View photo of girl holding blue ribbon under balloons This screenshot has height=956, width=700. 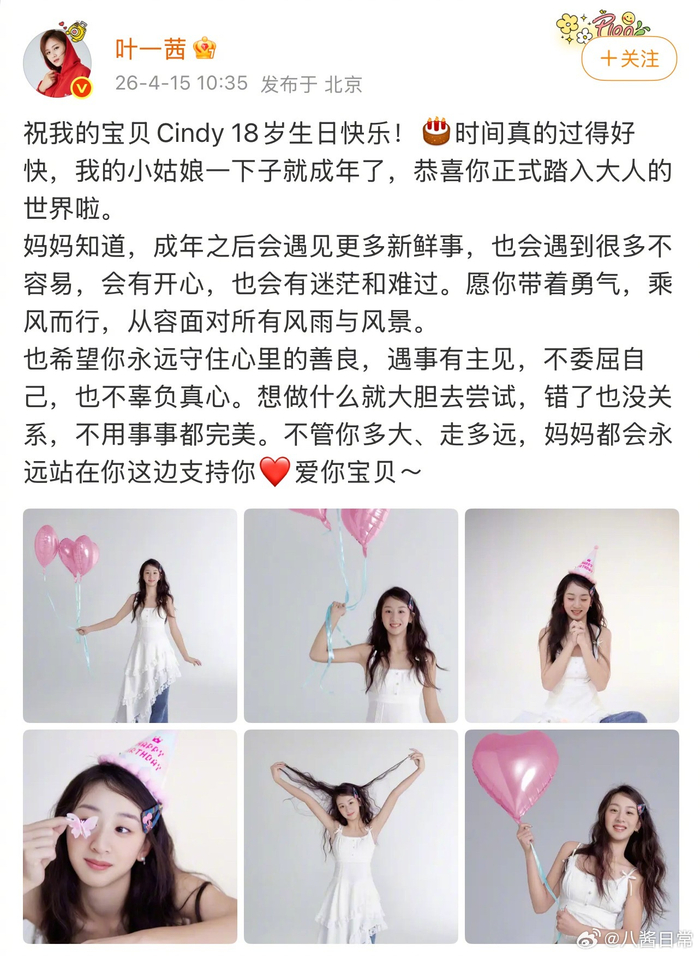[x=351, y=615]
